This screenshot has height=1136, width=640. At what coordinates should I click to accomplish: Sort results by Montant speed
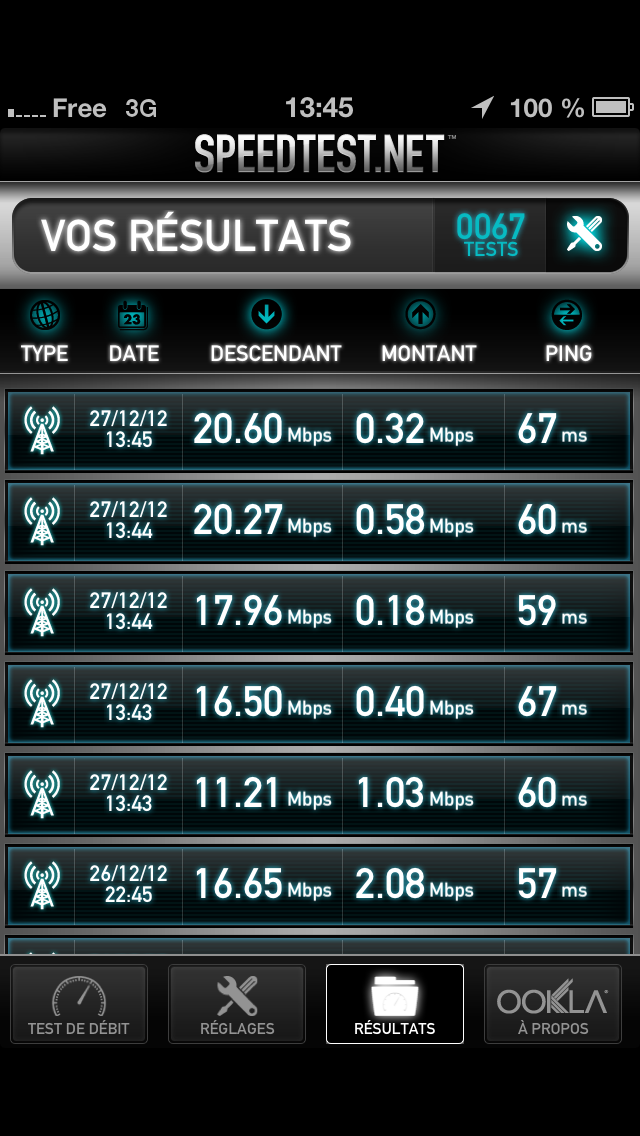click(428, 334)
